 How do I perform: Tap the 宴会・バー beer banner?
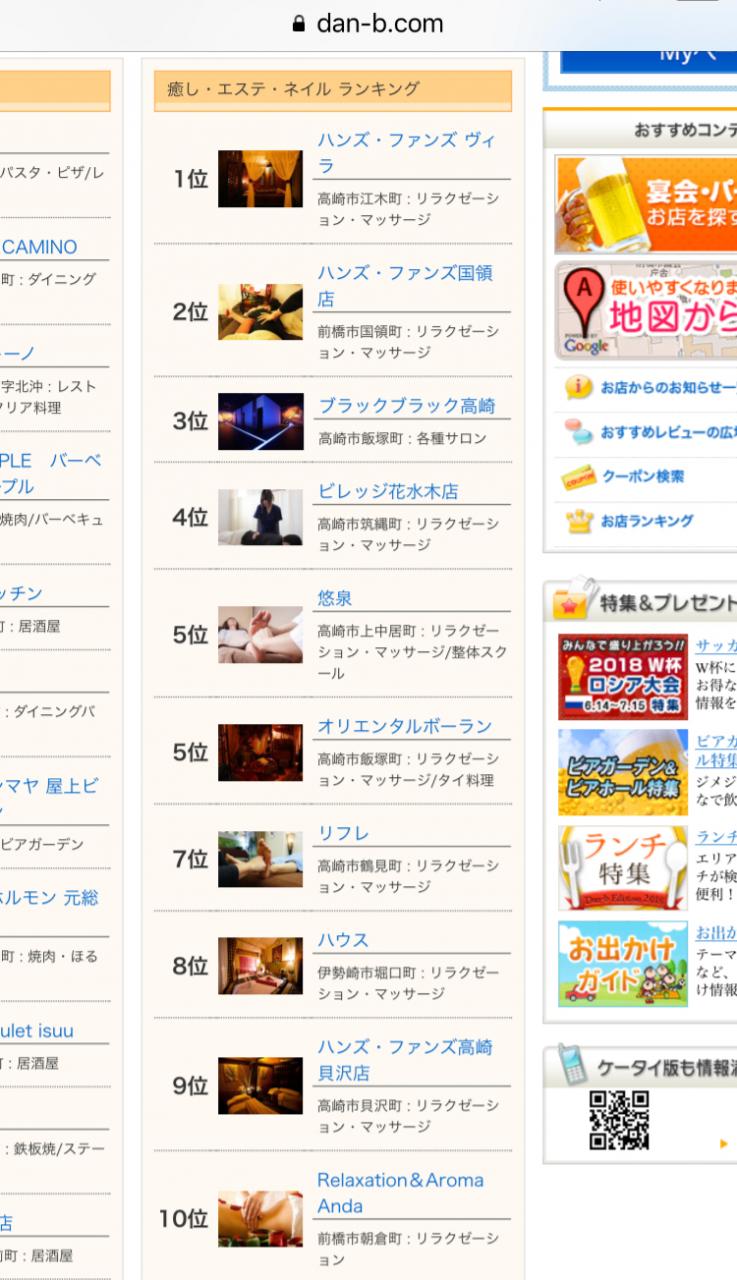pyautogui.click(x=646, y=205)
